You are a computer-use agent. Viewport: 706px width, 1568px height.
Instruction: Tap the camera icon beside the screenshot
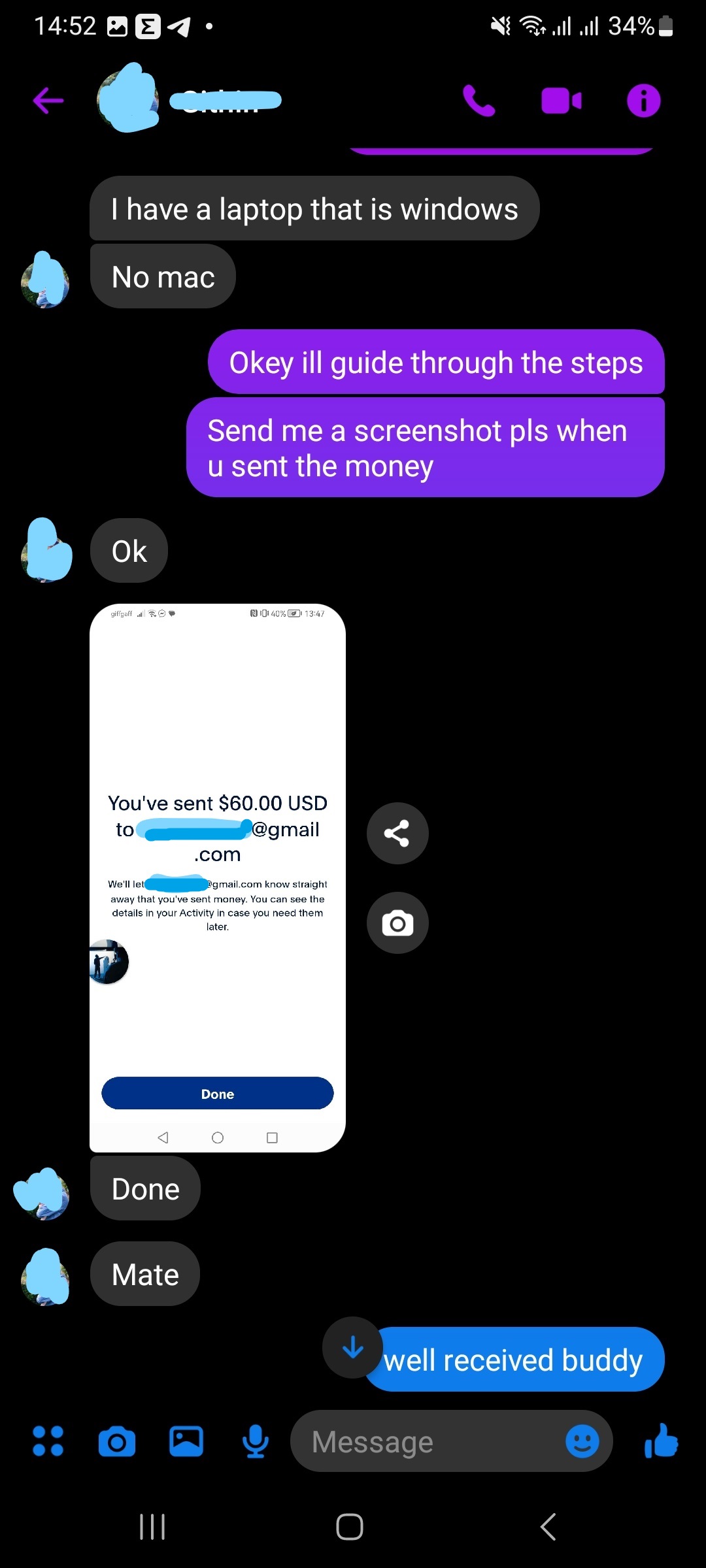tap(397, 923)
